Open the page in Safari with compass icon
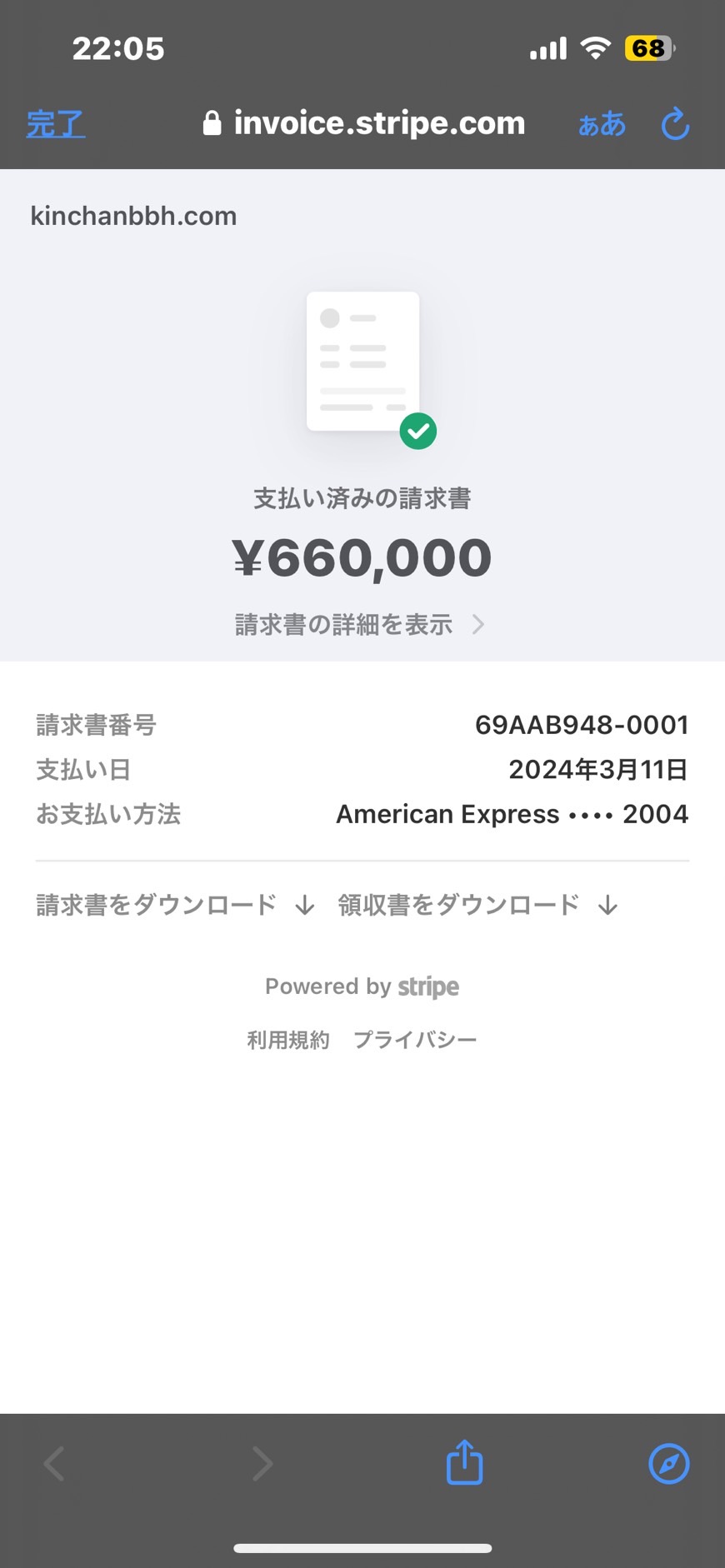 coord(669,1463)
